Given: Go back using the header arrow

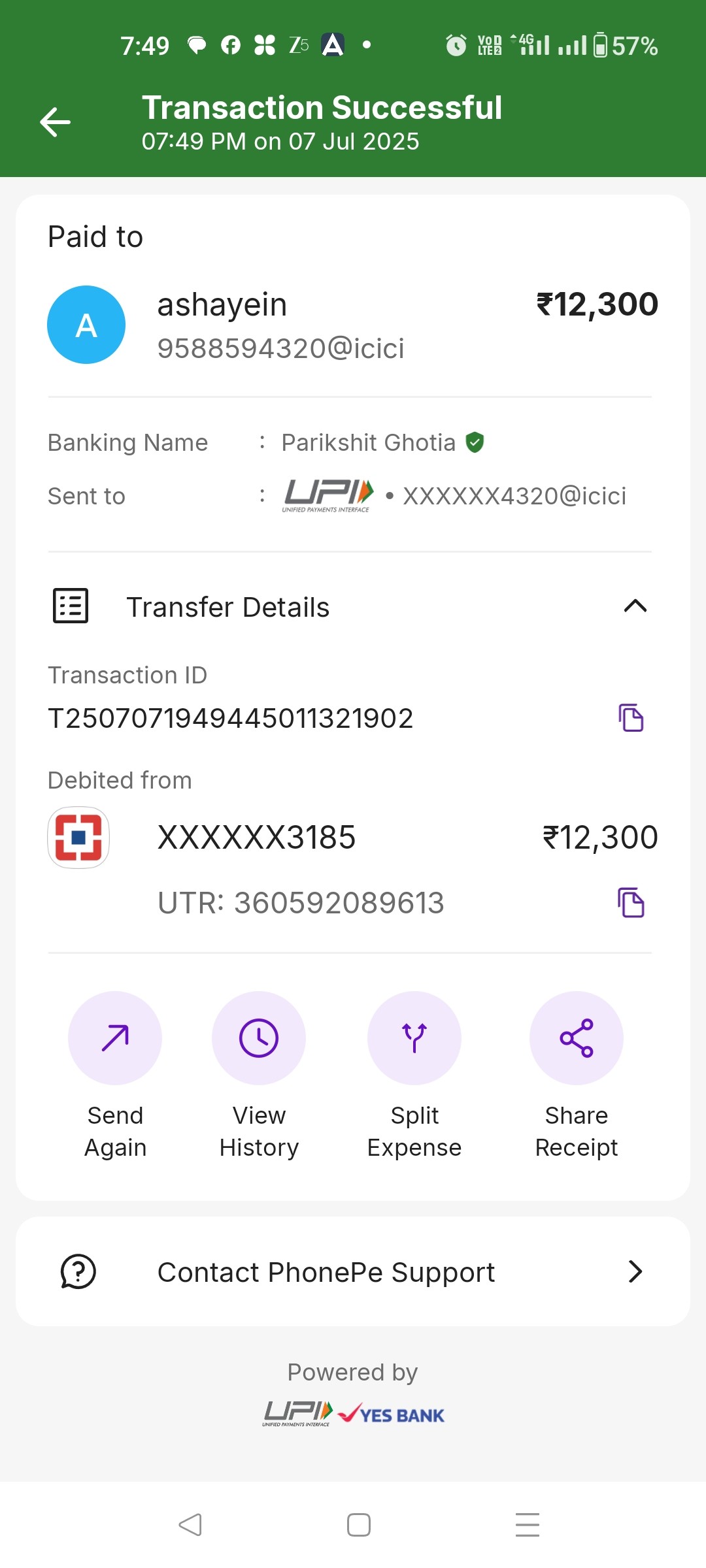Looking at the screenshot, I should 55,122.
